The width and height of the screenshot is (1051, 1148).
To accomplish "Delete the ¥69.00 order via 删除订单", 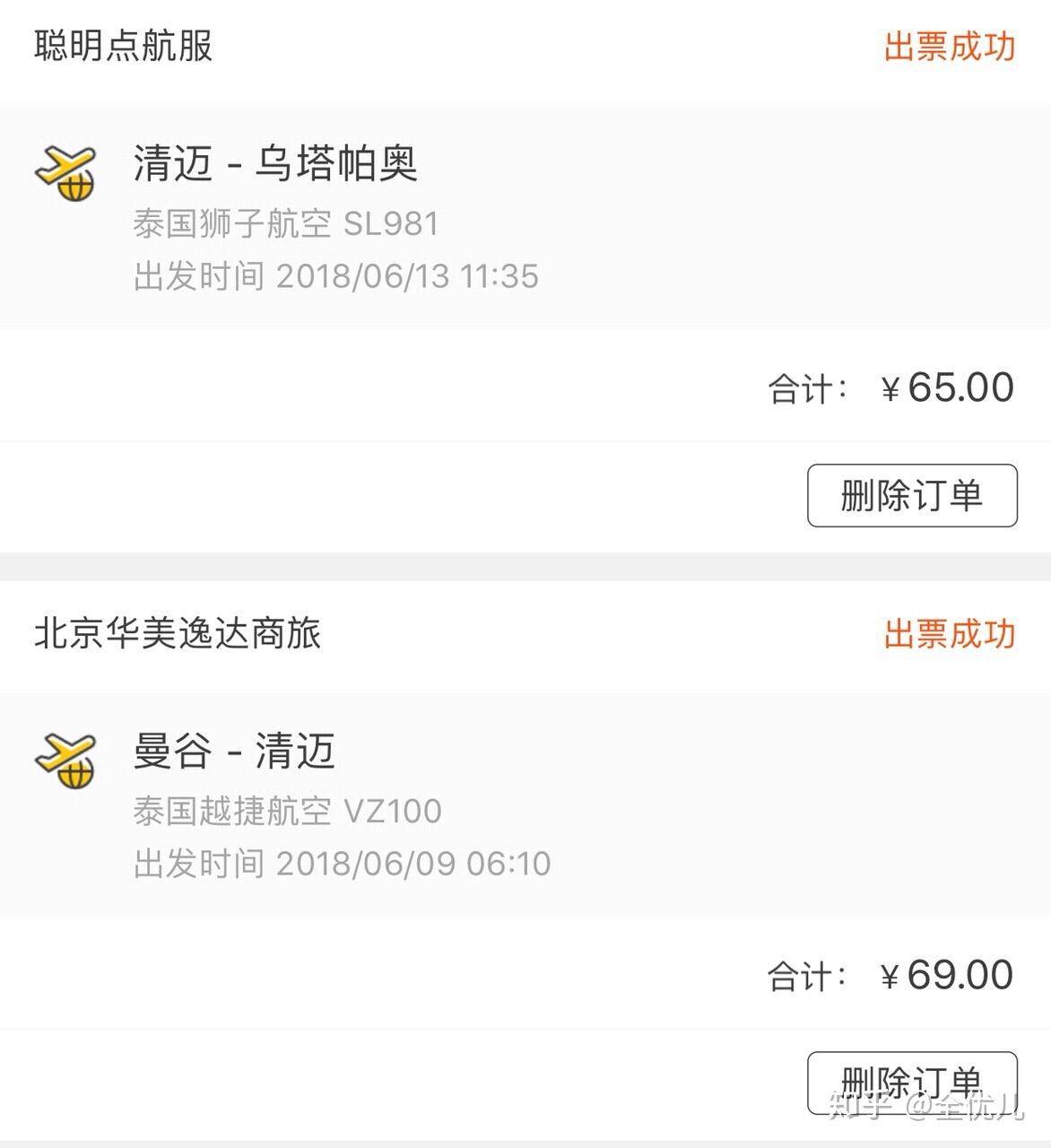I will (912, 1083).
